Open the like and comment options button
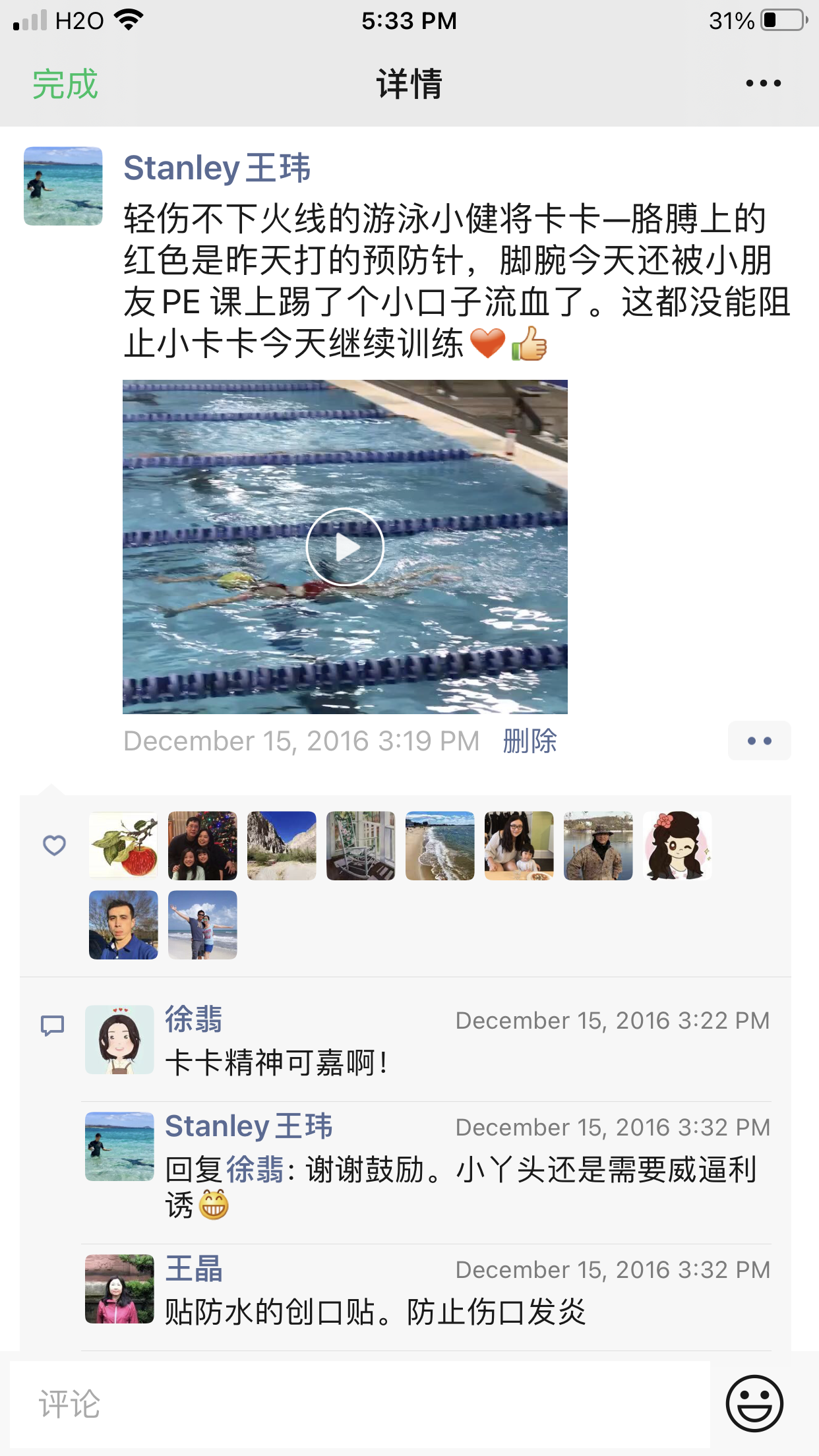Viewport: 819px width, 1456px height. [759, 741]
